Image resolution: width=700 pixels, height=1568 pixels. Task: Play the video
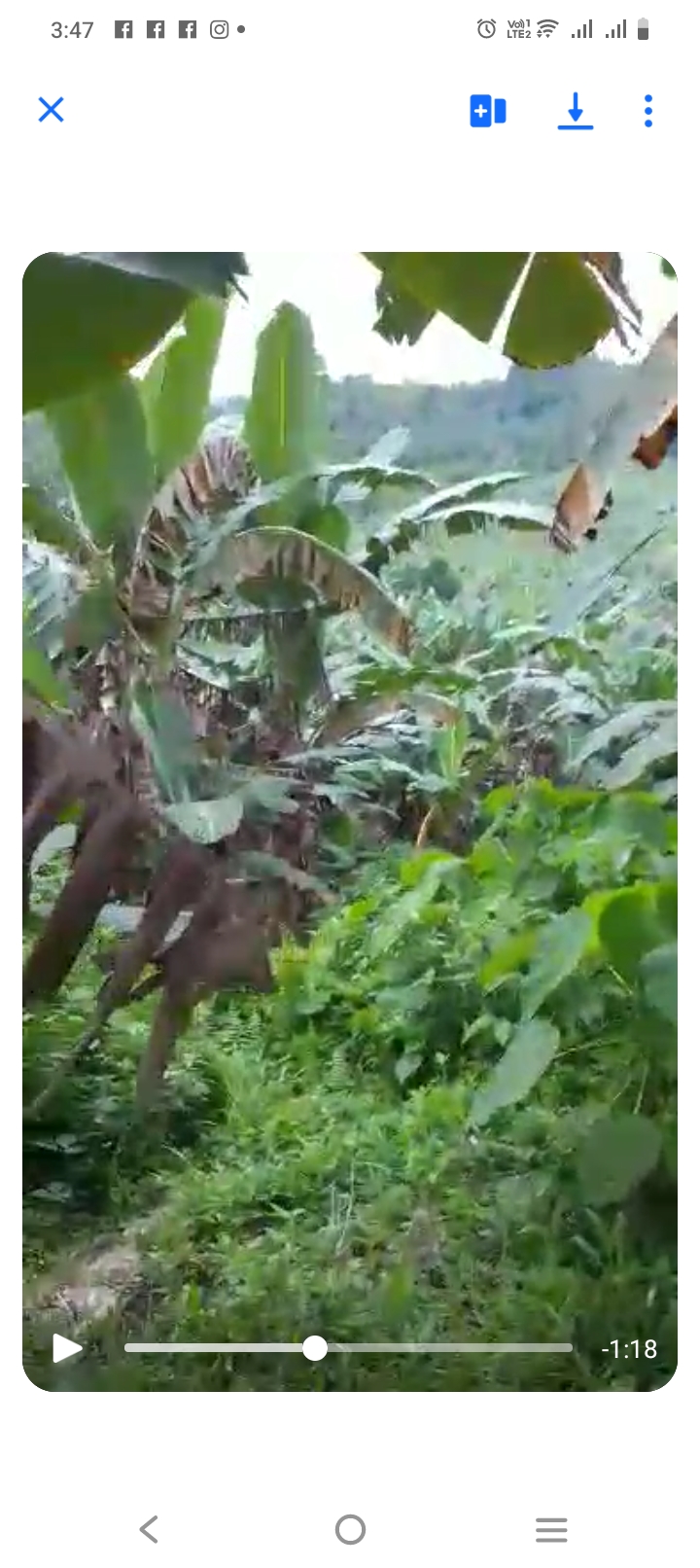pyautogui.click(x=66, y=1348)
